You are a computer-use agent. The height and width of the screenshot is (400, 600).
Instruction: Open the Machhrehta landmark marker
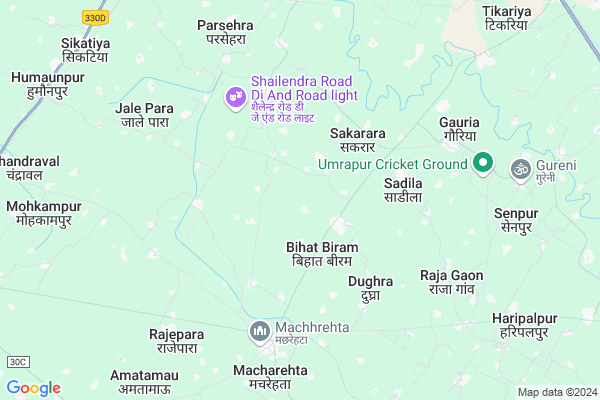pos(259,330)
